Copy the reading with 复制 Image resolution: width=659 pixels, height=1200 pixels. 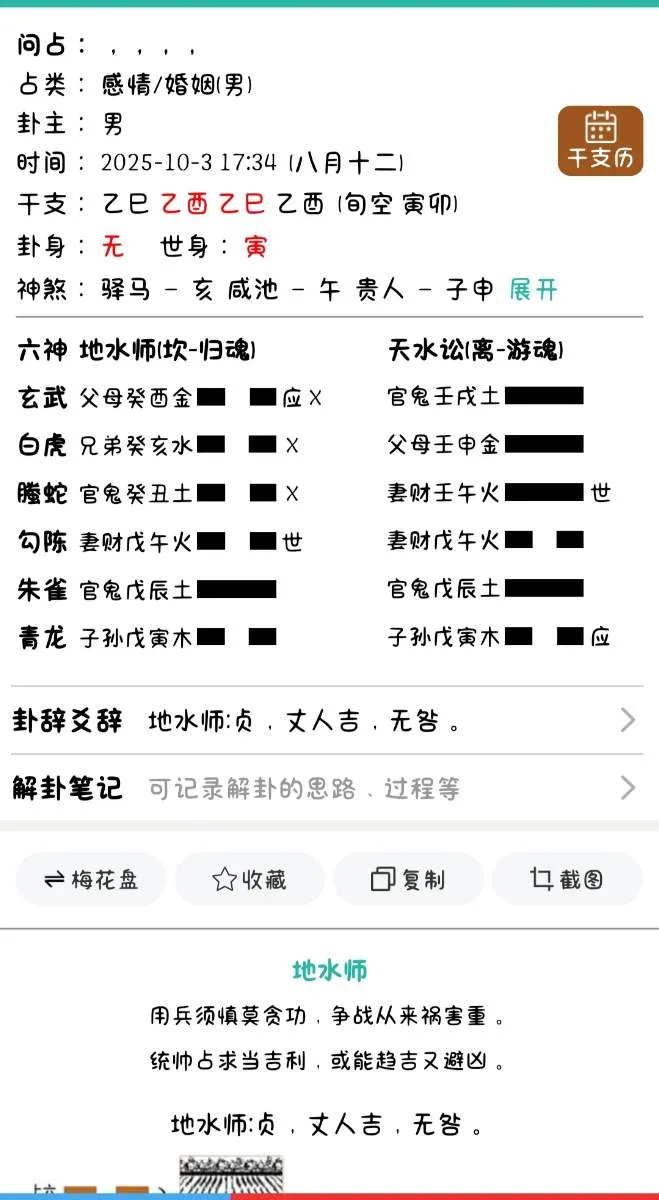pyautogui.click(x=408, y=880)
